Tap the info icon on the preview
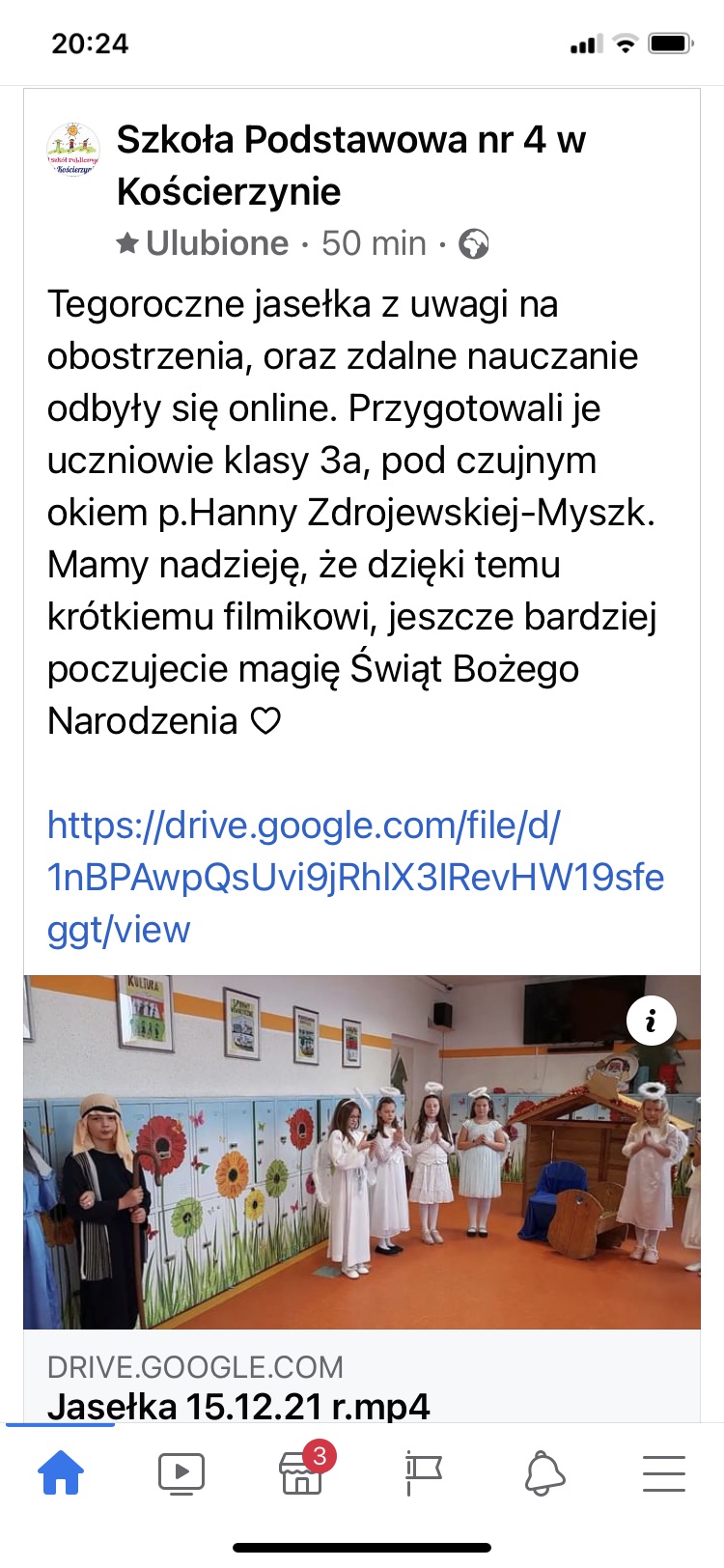The height and width of the screenshot is (1568, 724). 651,1021
